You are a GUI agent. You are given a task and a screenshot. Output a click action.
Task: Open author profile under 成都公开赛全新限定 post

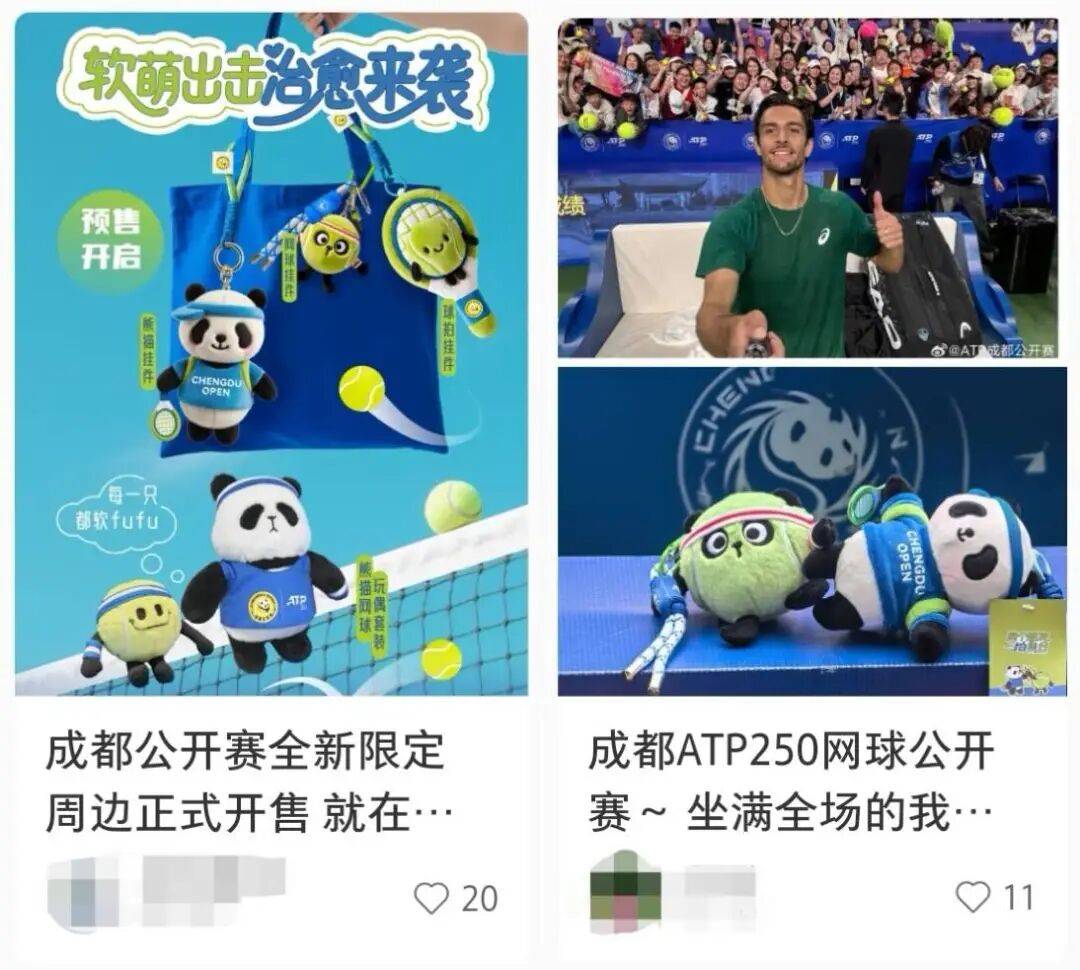82,895
